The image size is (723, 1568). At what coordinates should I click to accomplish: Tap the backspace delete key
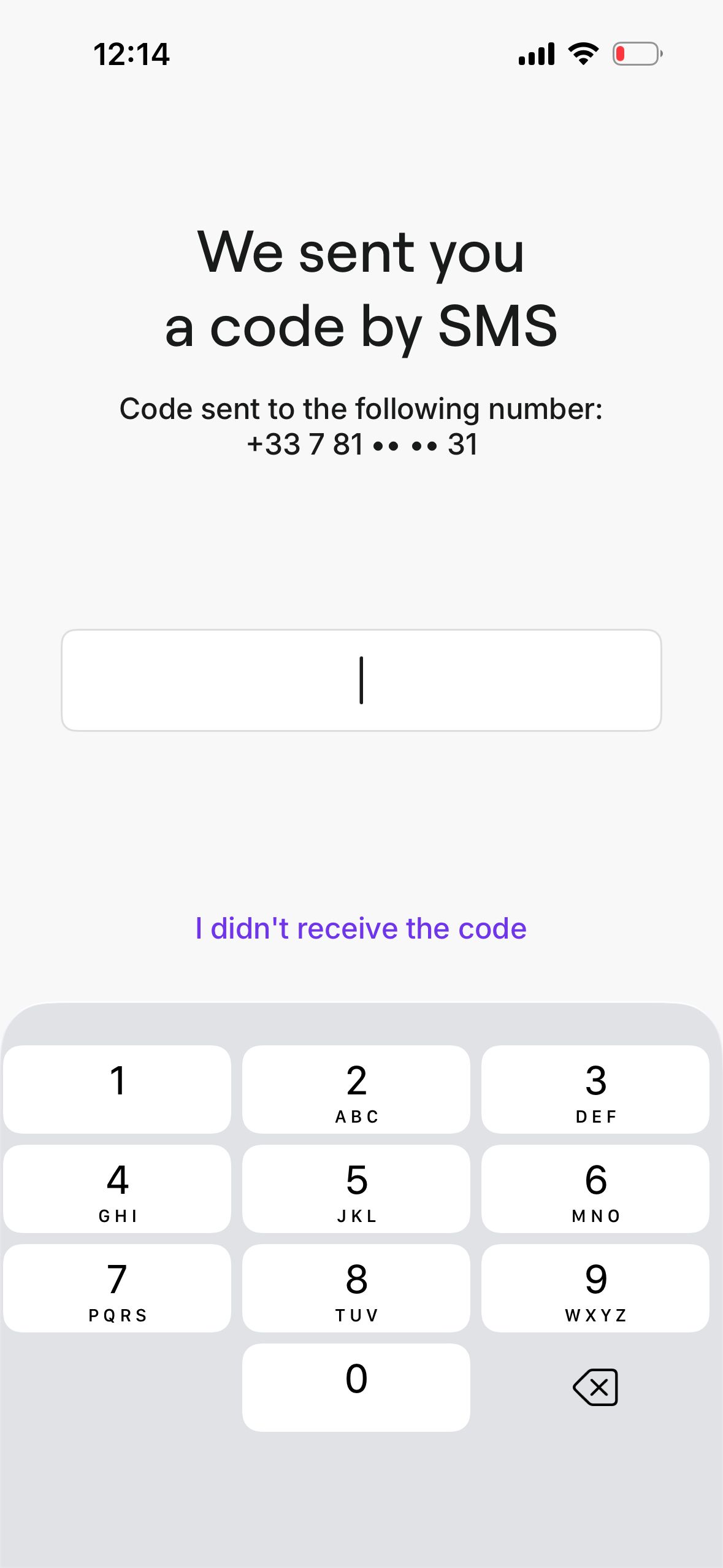point(594,1387)
